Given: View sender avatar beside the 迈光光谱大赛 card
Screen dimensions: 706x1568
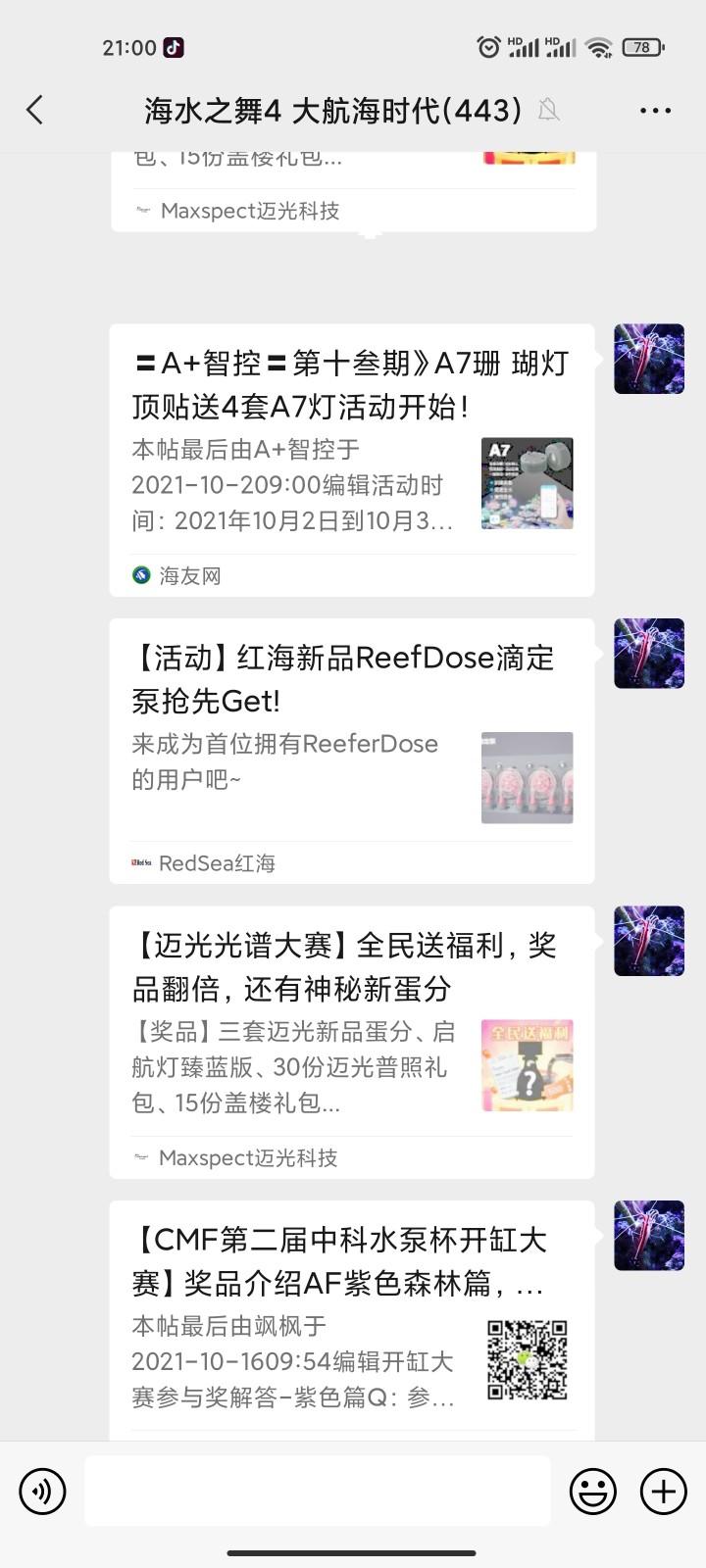Looking at the screenshot, I should 648,941.
